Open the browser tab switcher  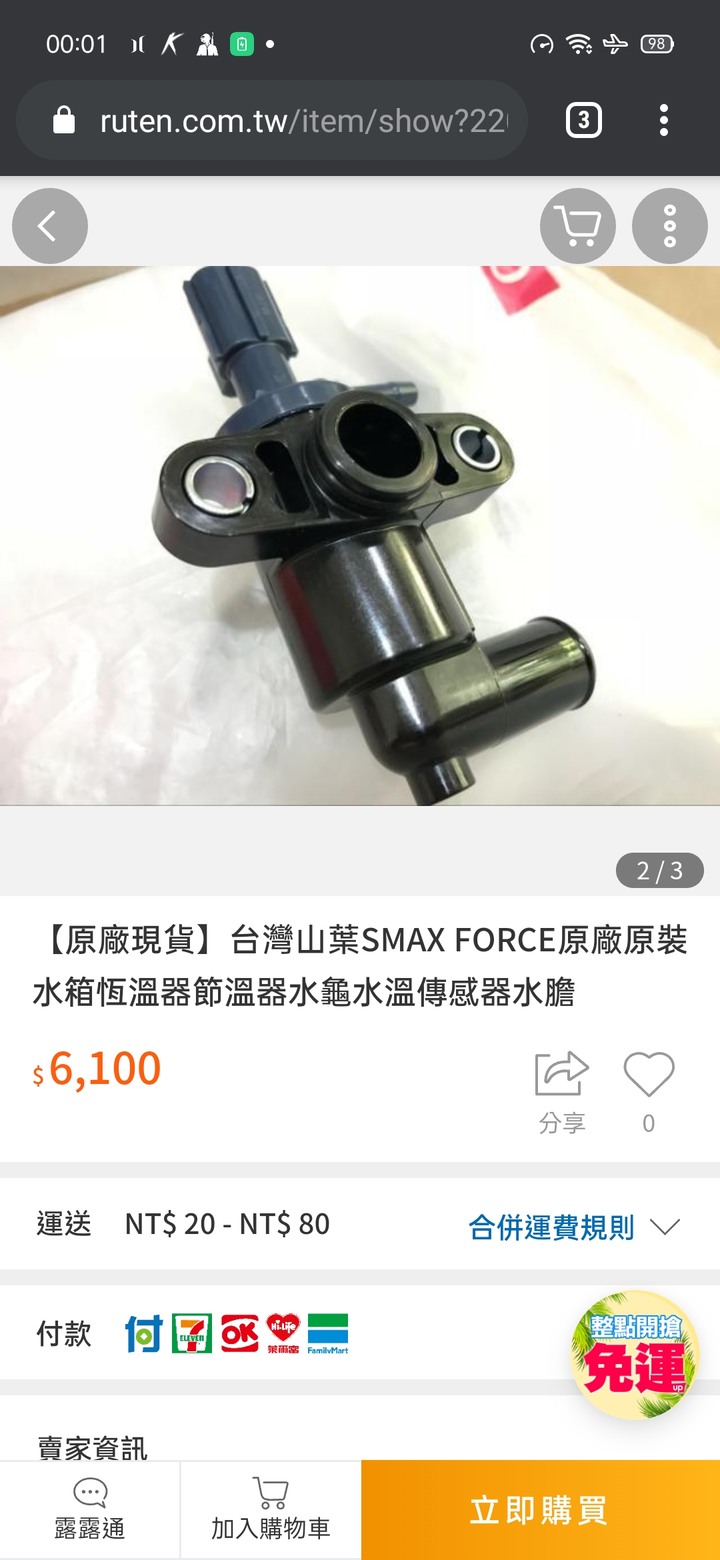pos(583,121)
